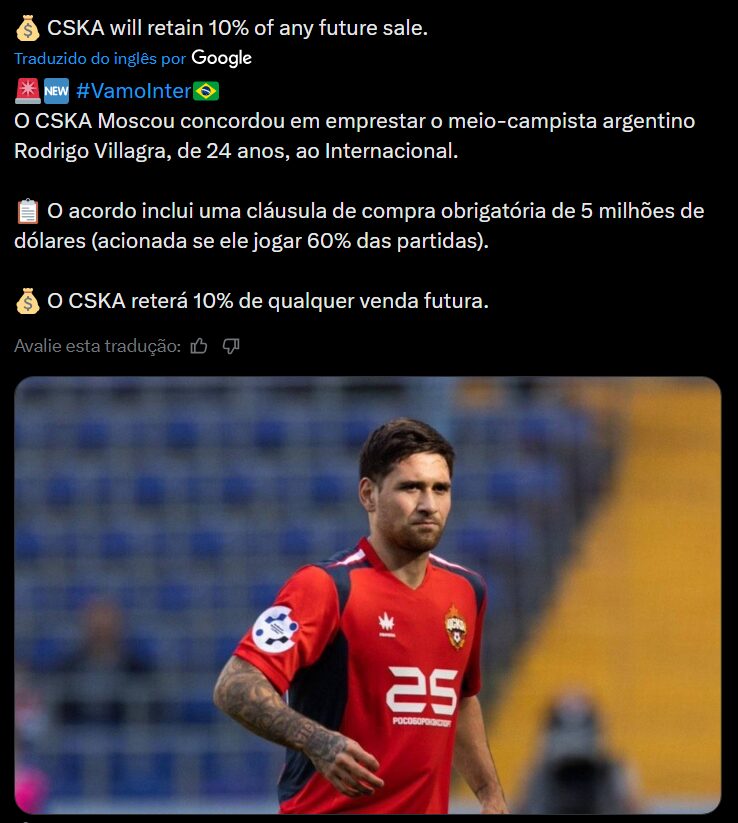The image size is (738, 823).
Task: Click the clipboard emoji before the buy clause text
Action: tap(25, 208)
